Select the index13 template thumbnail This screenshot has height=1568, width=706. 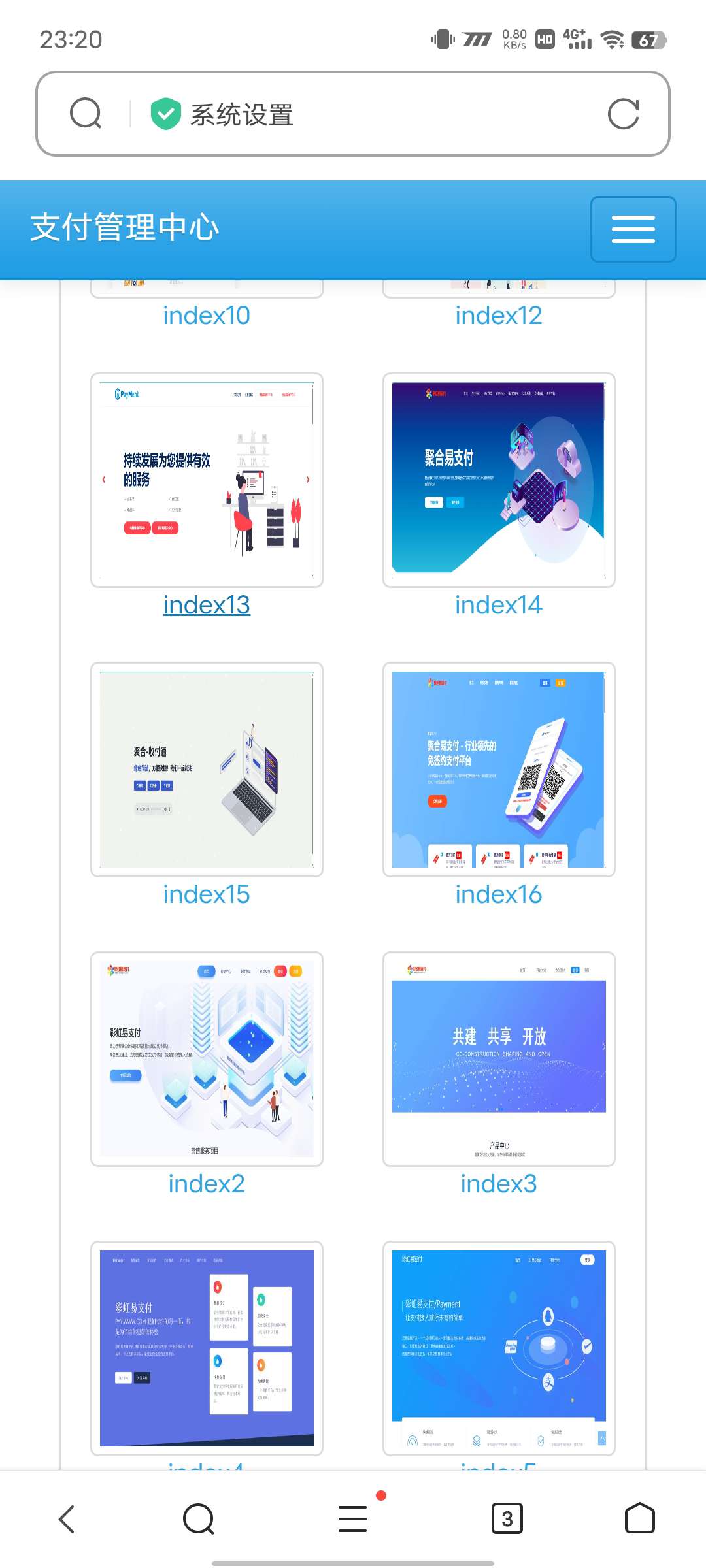(x=207, y=480)
